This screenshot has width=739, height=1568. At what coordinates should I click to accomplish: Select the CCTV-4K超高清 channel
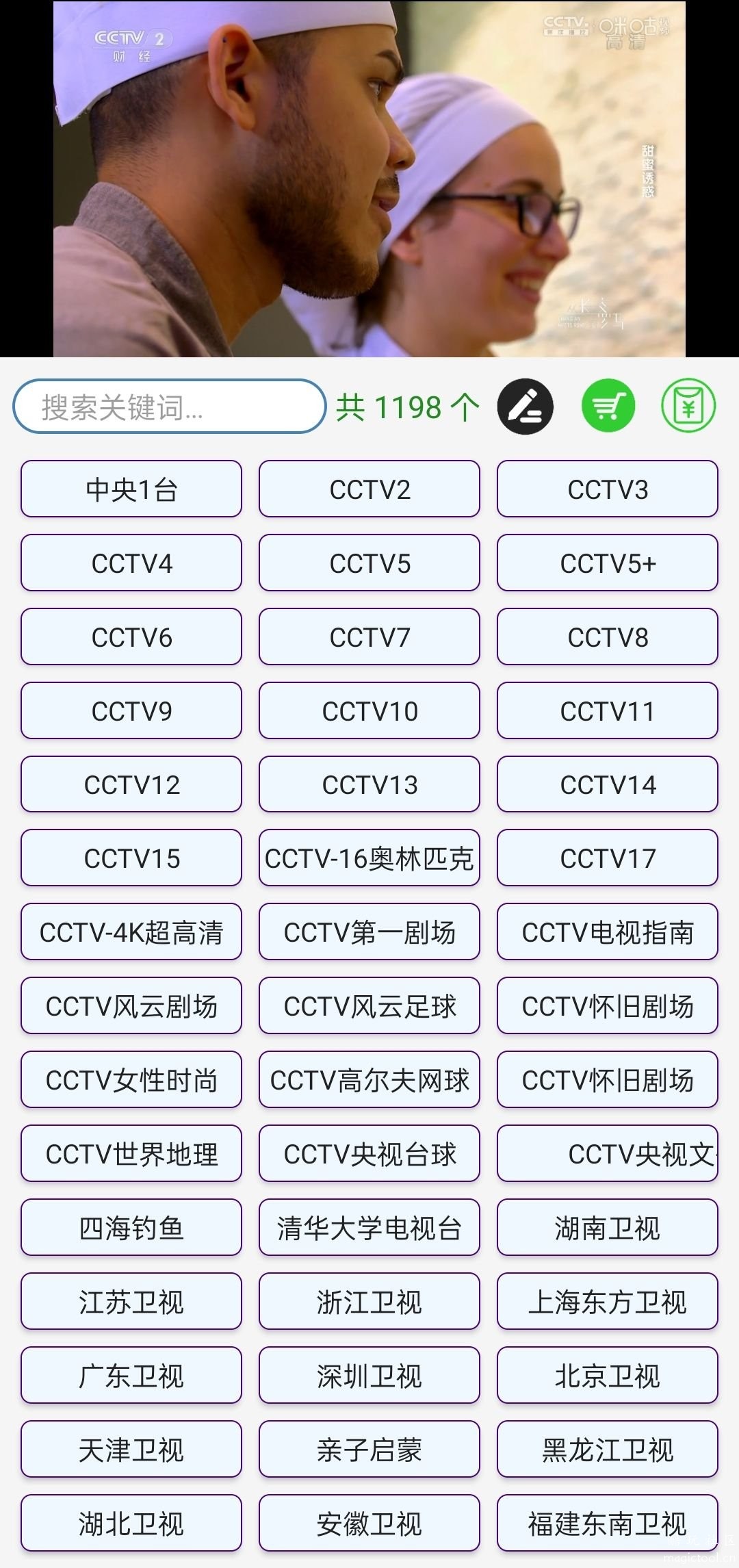(131, 932)
